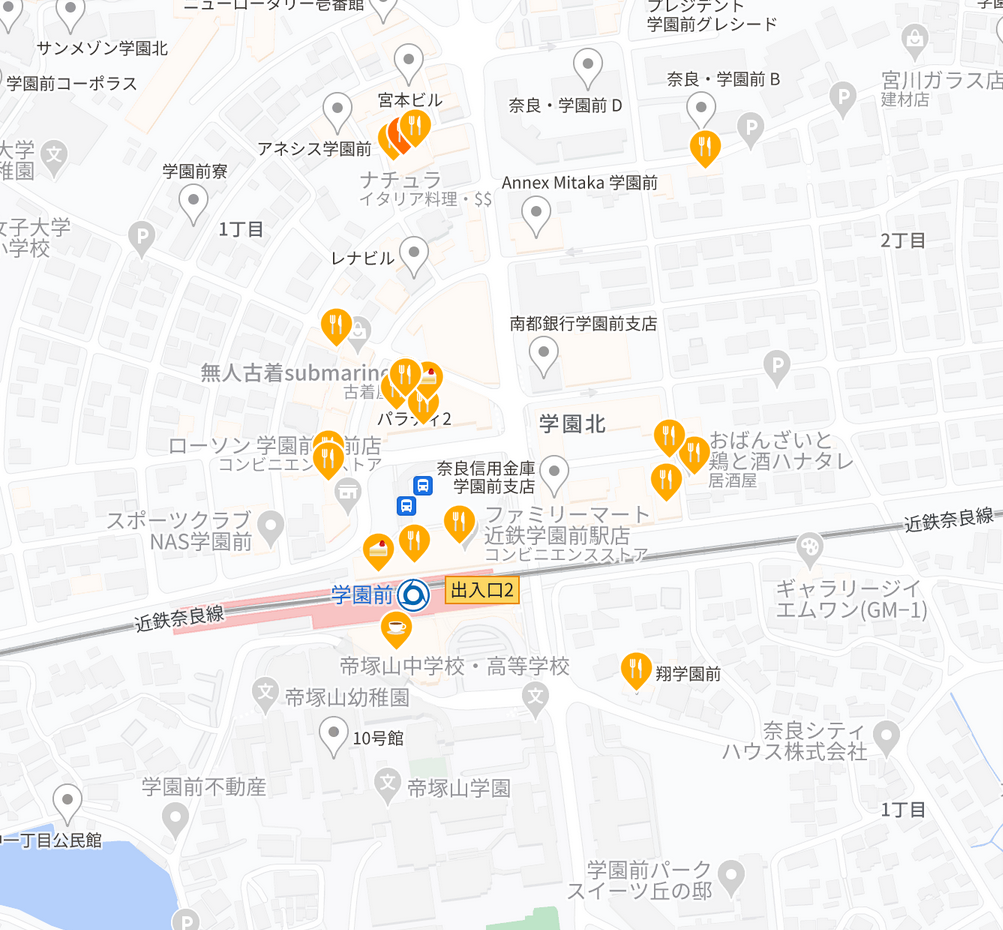Viewport: 1003px width, 930px height.
Task: Tap the アネシス学園前 location pin
Action: click(337, 111)
